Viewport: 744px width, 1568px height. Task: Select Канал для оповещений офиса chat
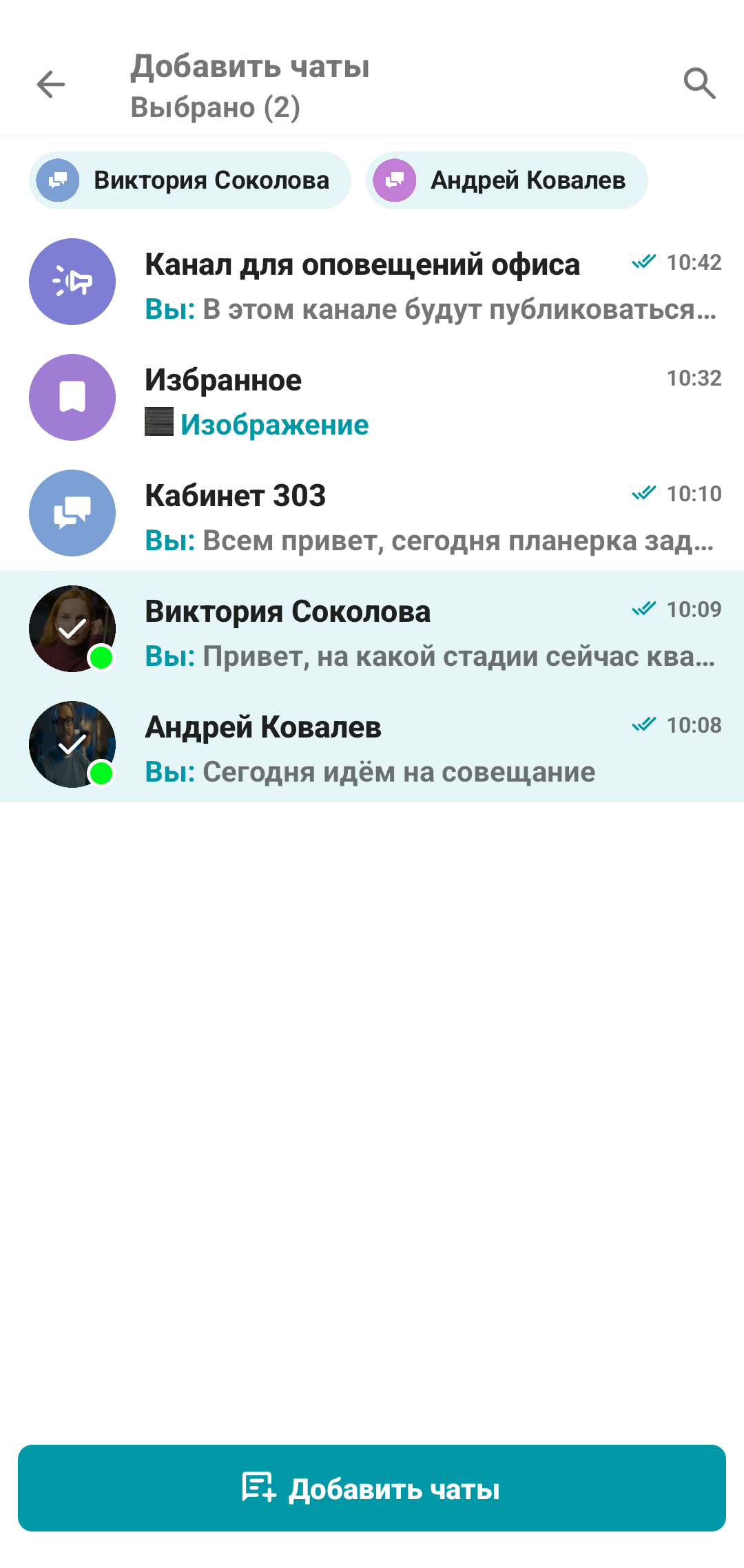(x=372, y=282)
